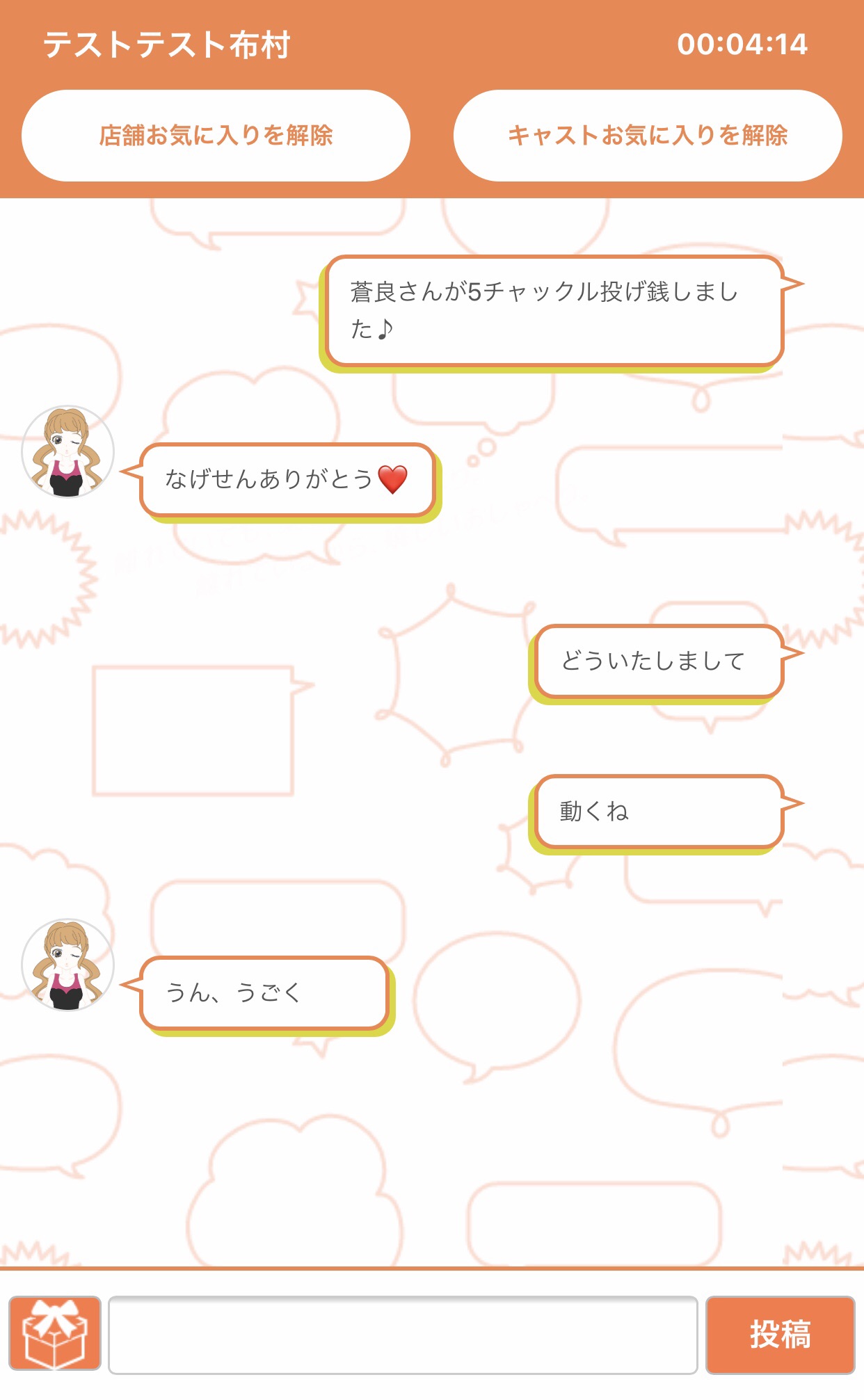
Task: Open the gift box icon
Action: (x=55, y=1334)
